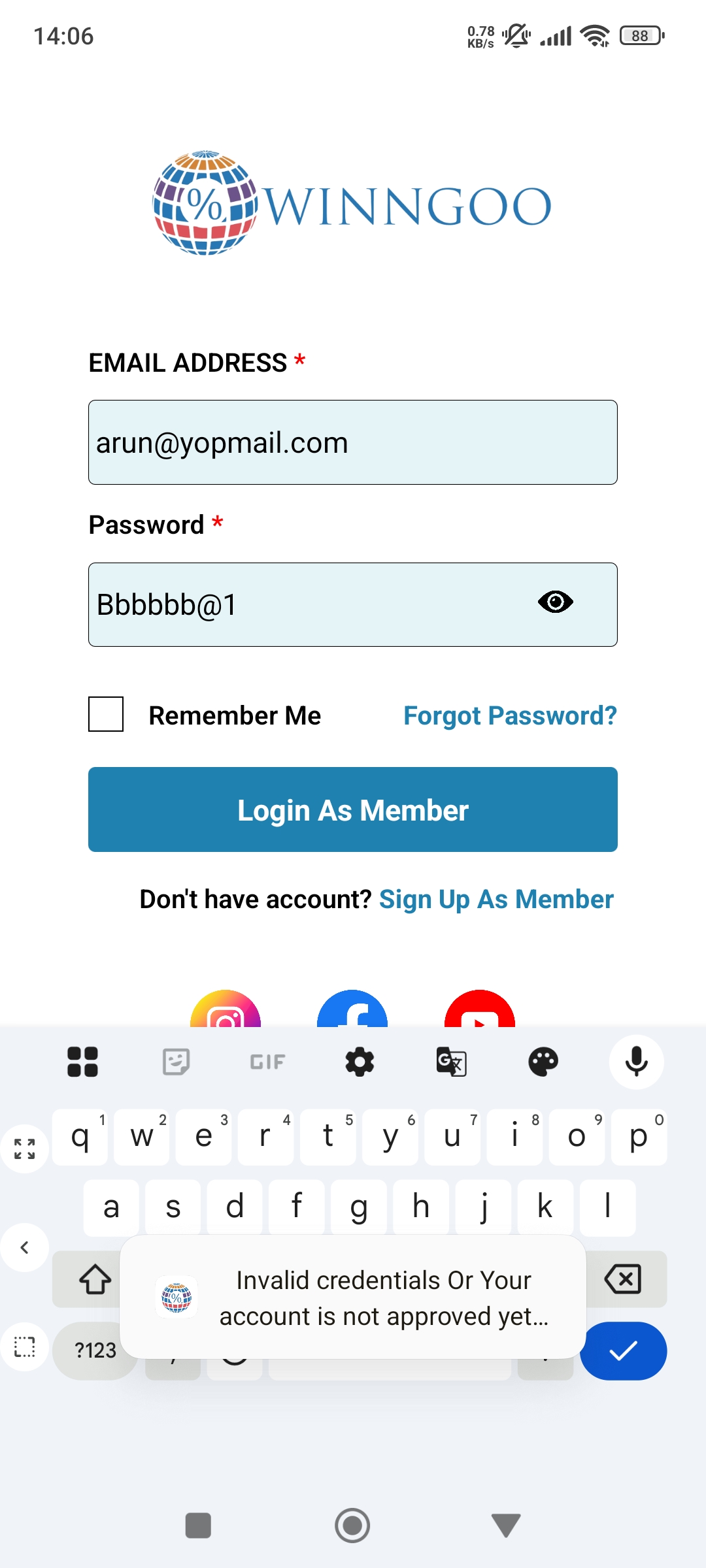The width and height of the screenshot is (706, 1568).
Task: Open Sign Up As Member link
Action: click(496, 900)
